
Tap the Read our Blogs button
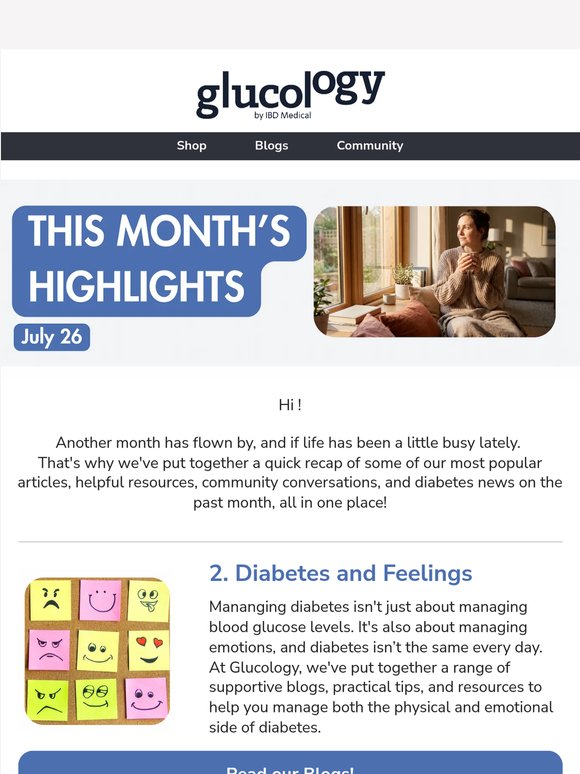pyautogui.click(x=290, y=763)
